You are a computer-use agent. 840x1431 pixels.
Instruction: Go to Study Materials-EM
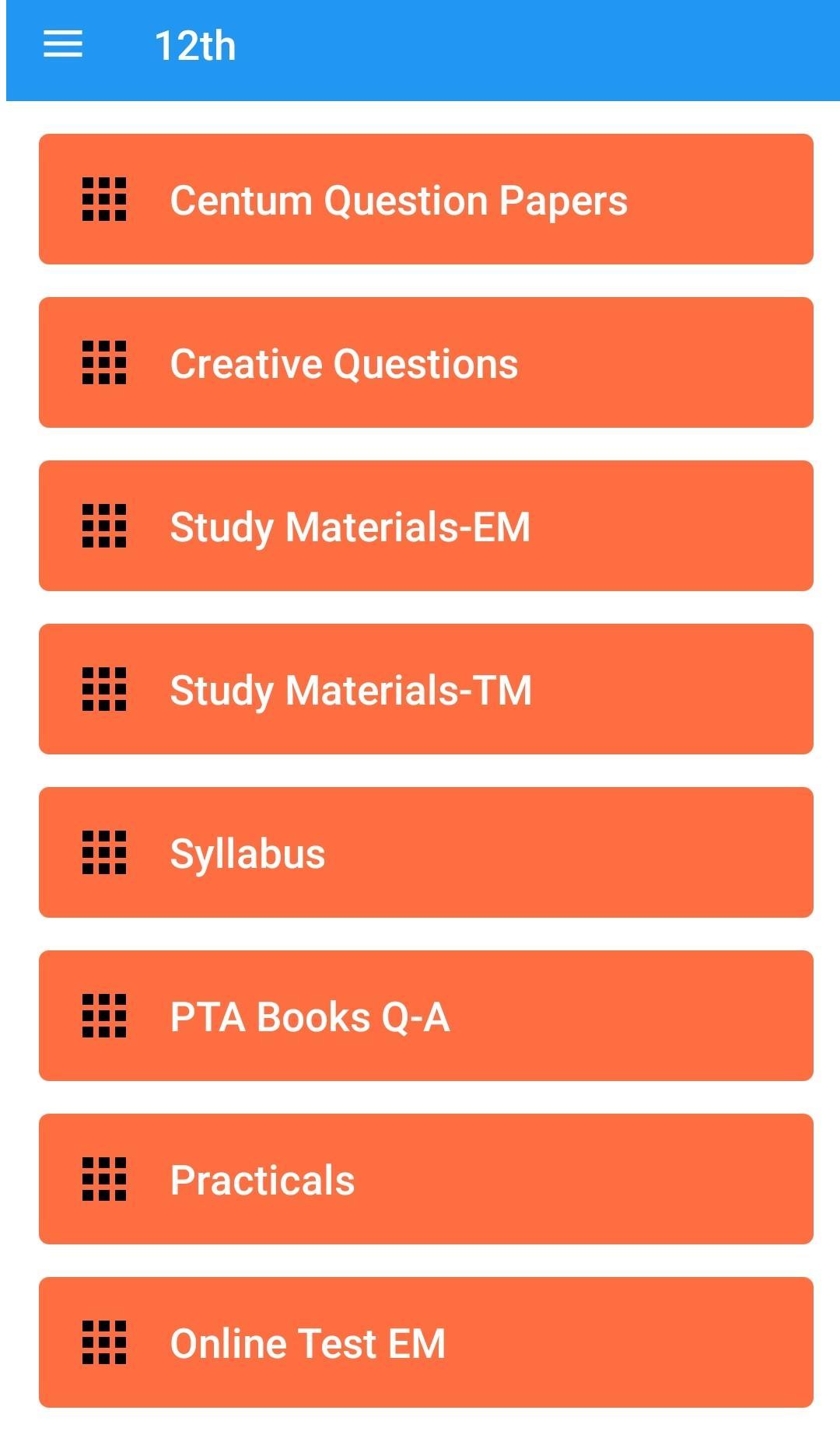[426, 527]
